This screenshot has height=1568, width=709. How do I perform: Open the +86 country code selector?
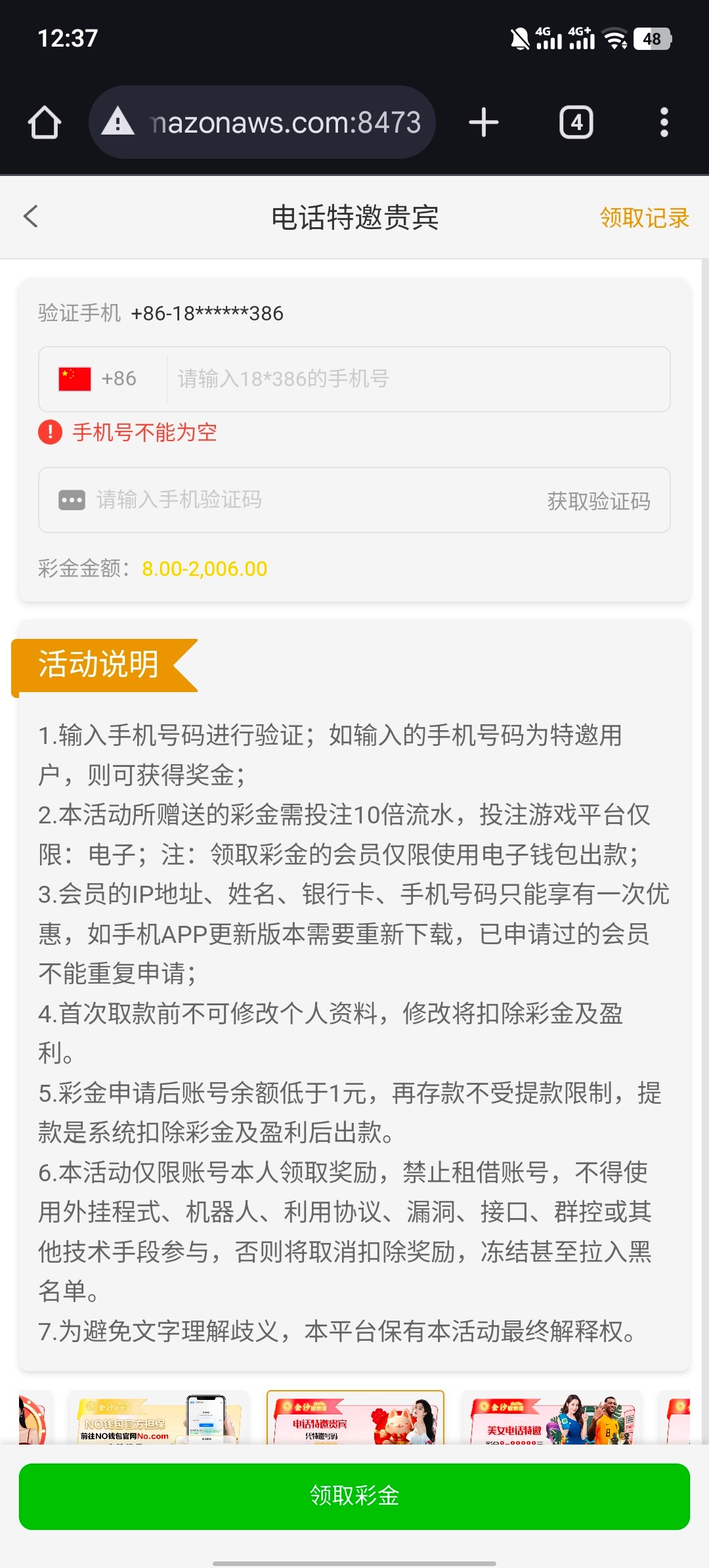[98, 379]
